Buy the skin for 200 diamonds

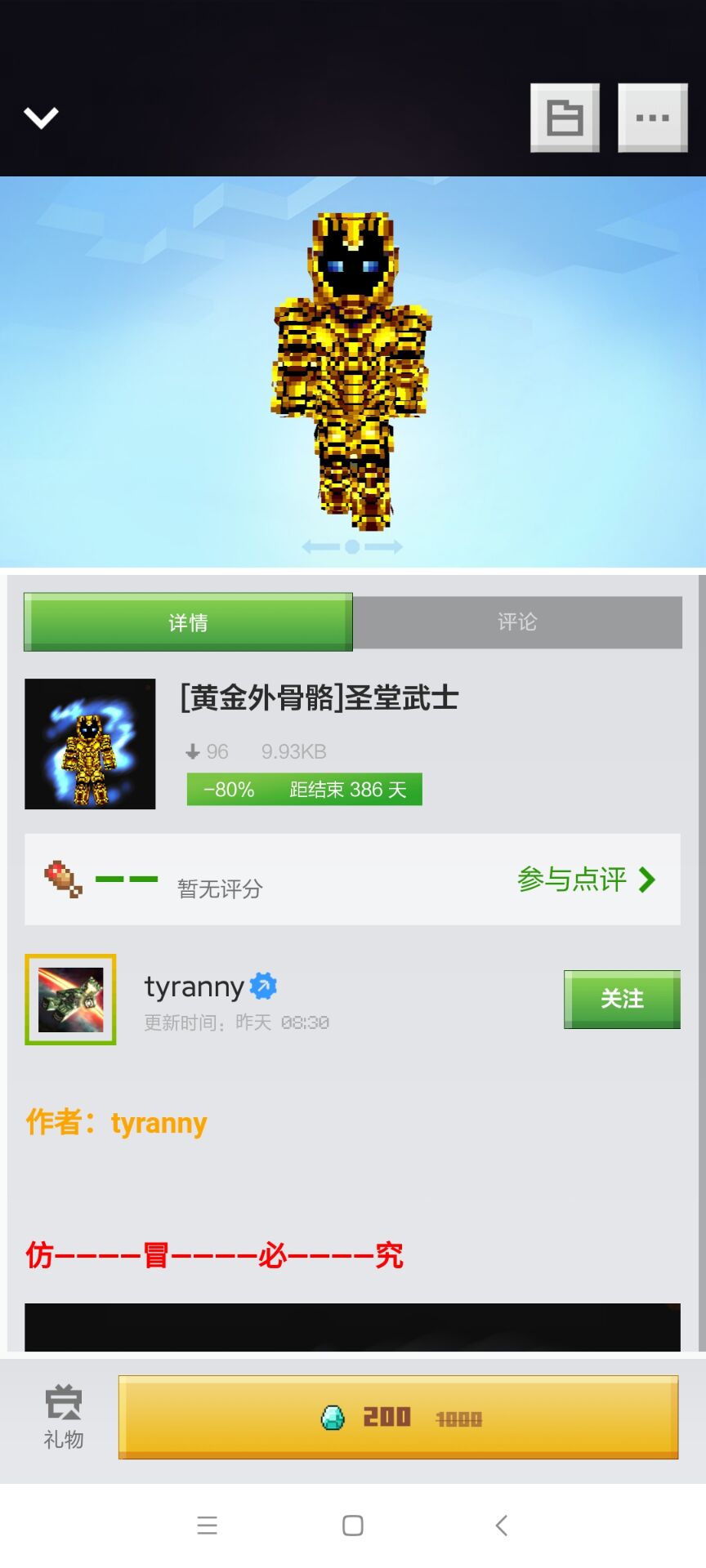[398, 1417]
